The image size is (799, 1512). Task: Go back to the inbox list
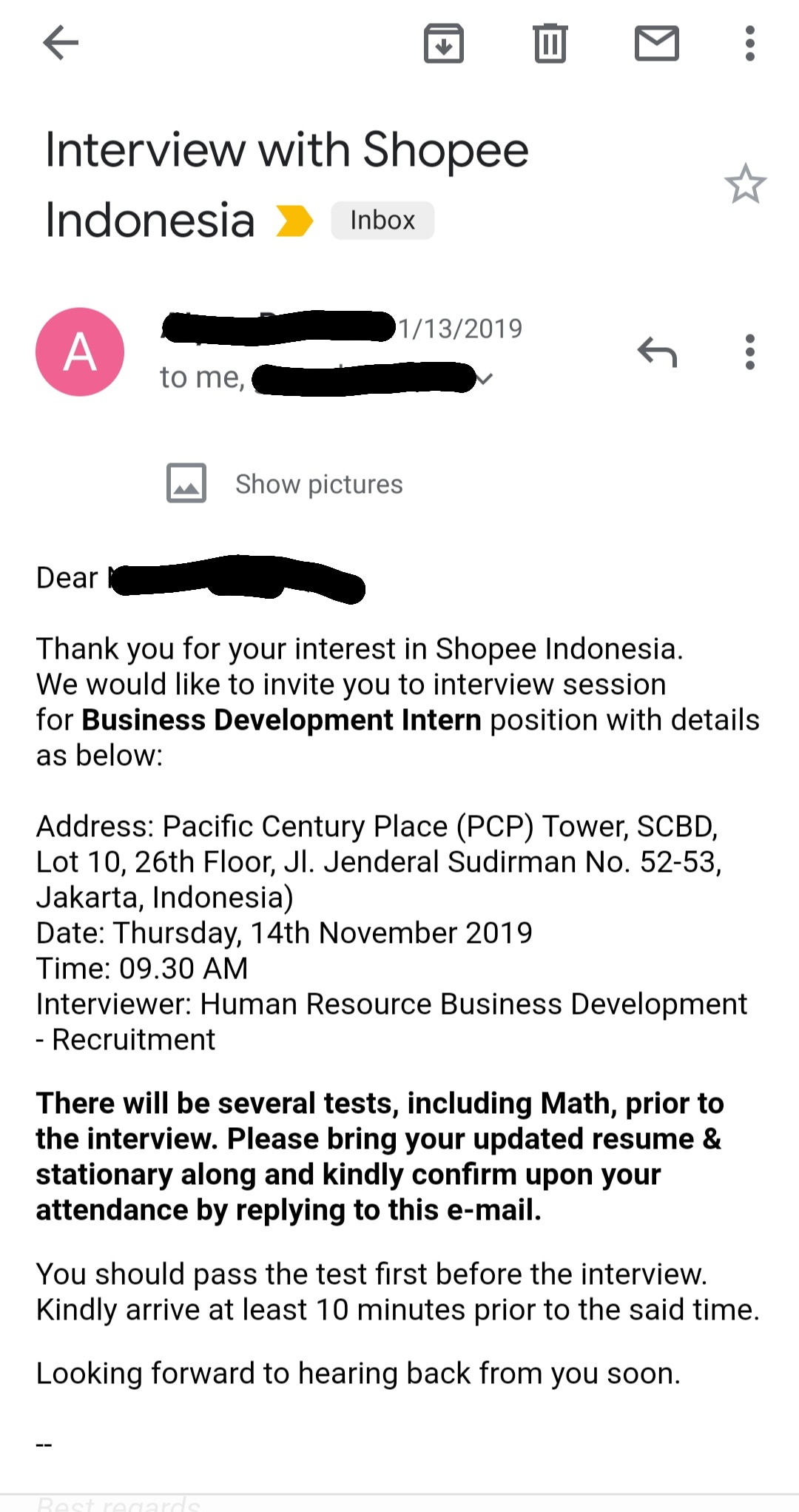61,43
